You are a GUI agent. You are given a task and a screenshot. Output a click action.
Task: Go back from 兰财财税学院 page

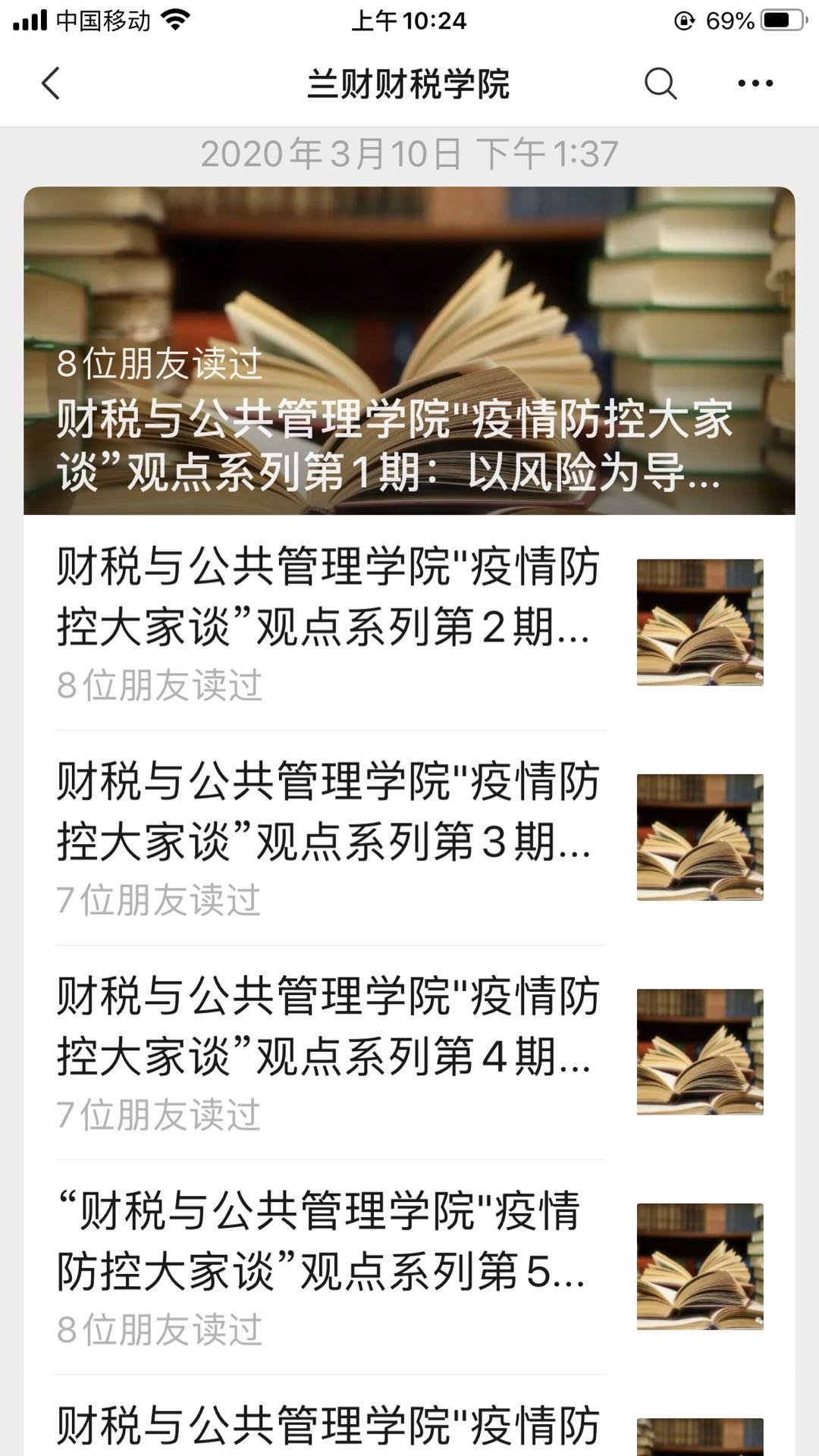click(51, 83)
